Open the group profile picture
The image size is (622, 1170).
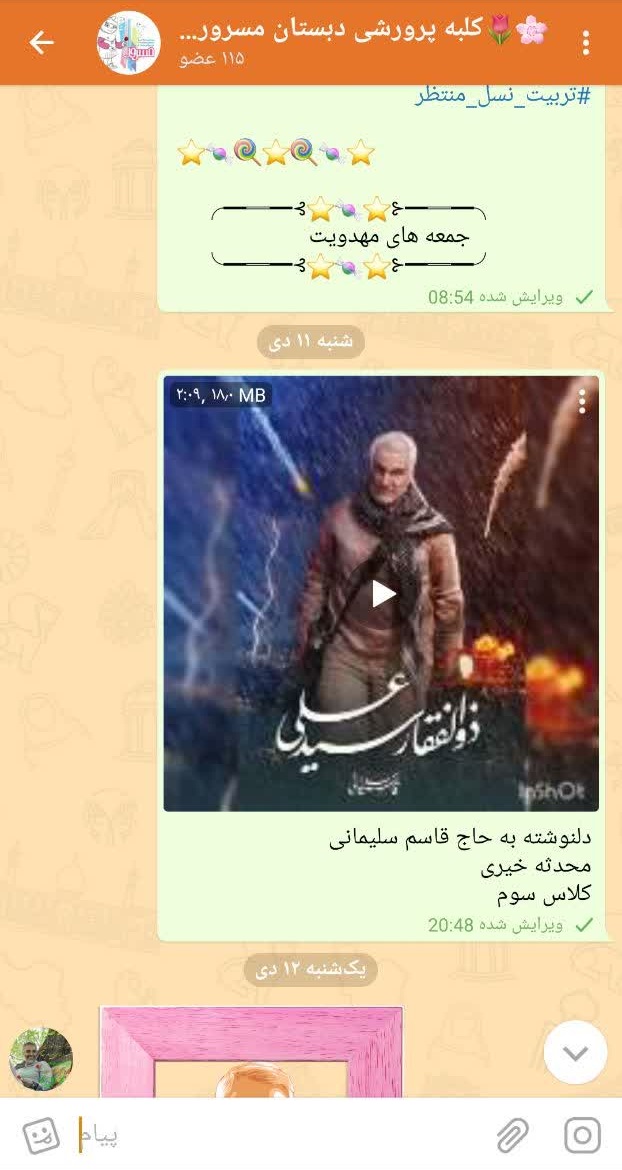(x=128, y=43)
